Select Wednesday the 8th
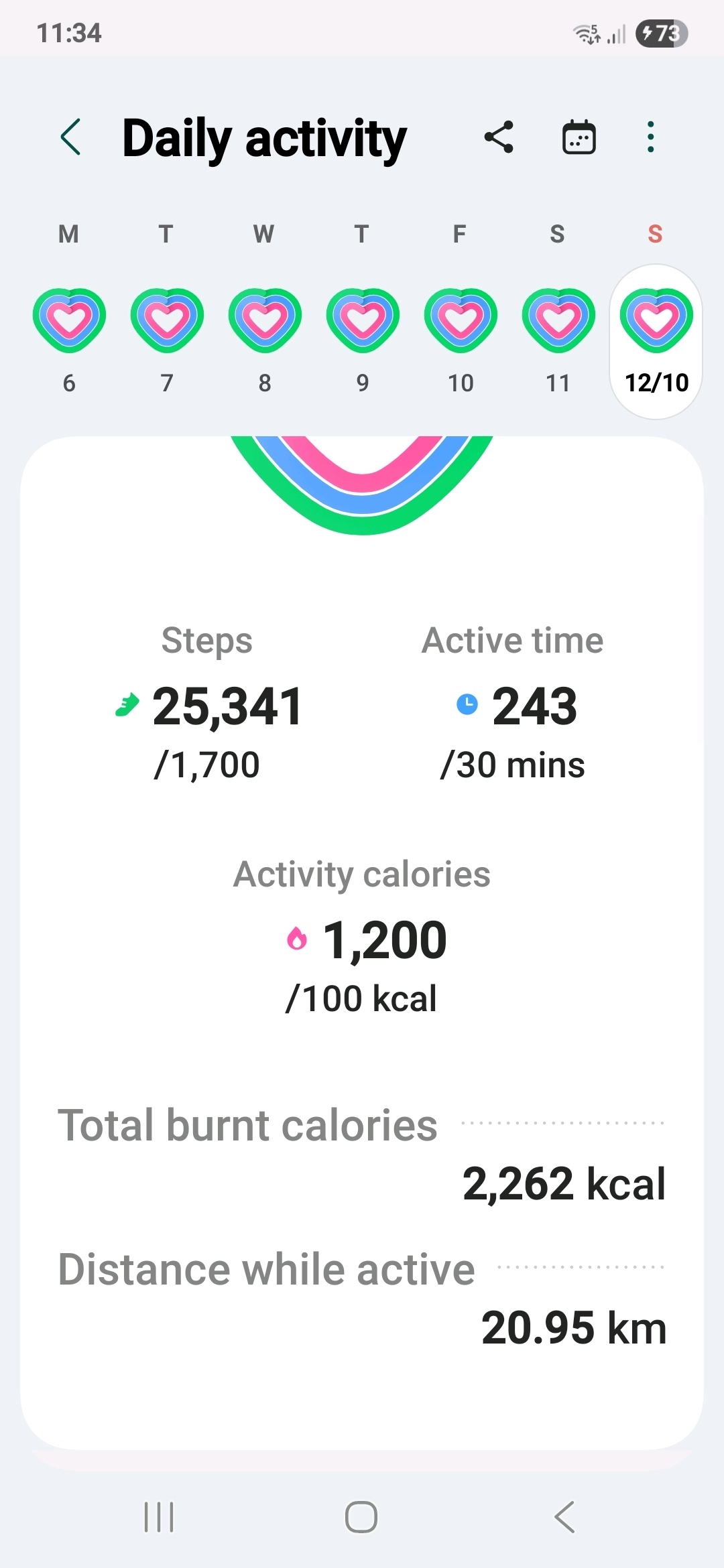724x1568 pixels. (x=265, y=322)
